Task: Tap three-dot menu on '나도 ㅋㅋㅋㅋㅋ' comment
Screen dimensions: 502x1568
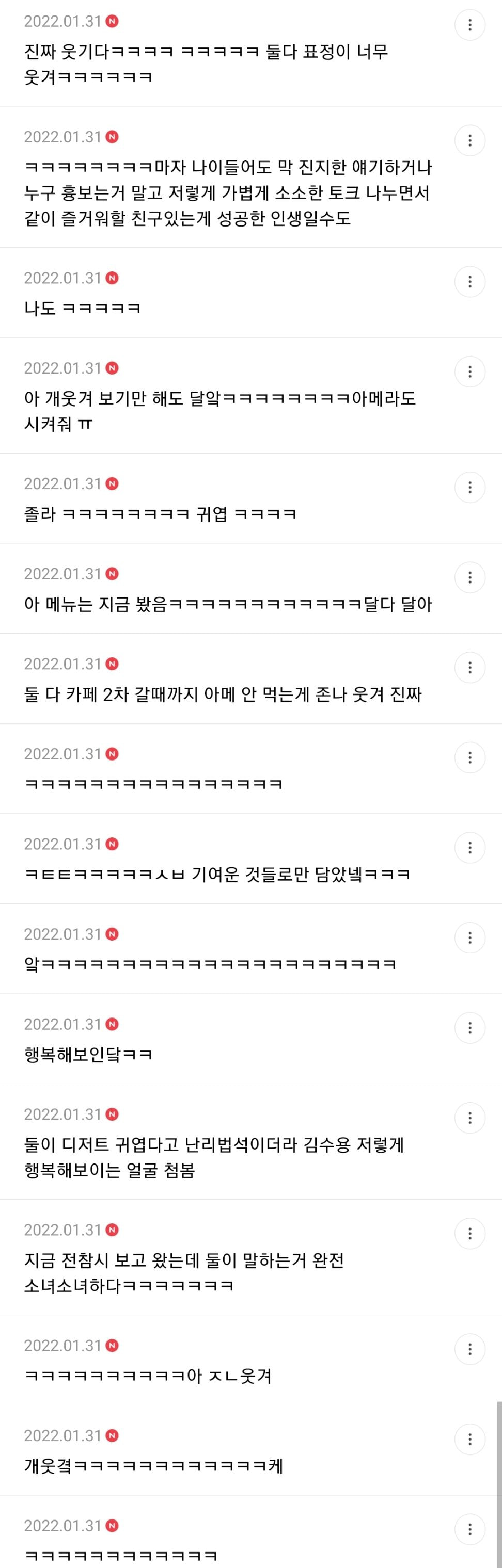Action: tap(469, 282)
